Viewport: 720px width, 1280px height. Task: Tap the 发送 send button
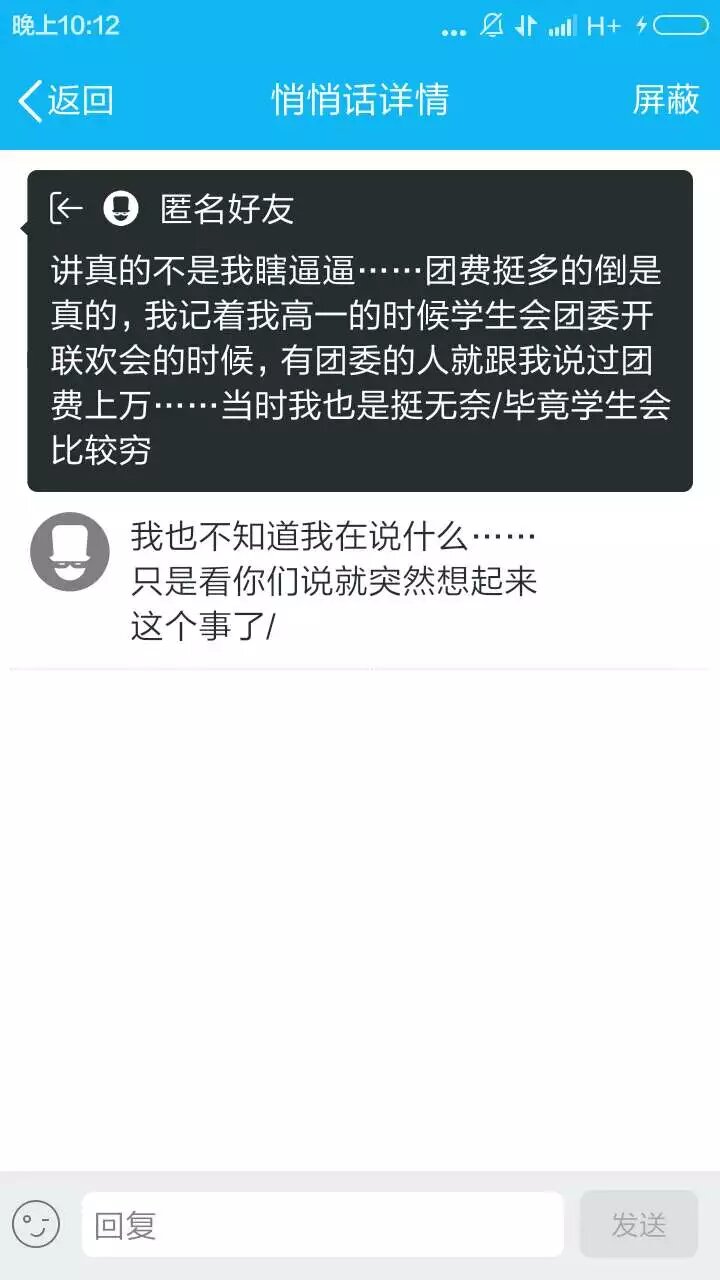[638, 1224]
